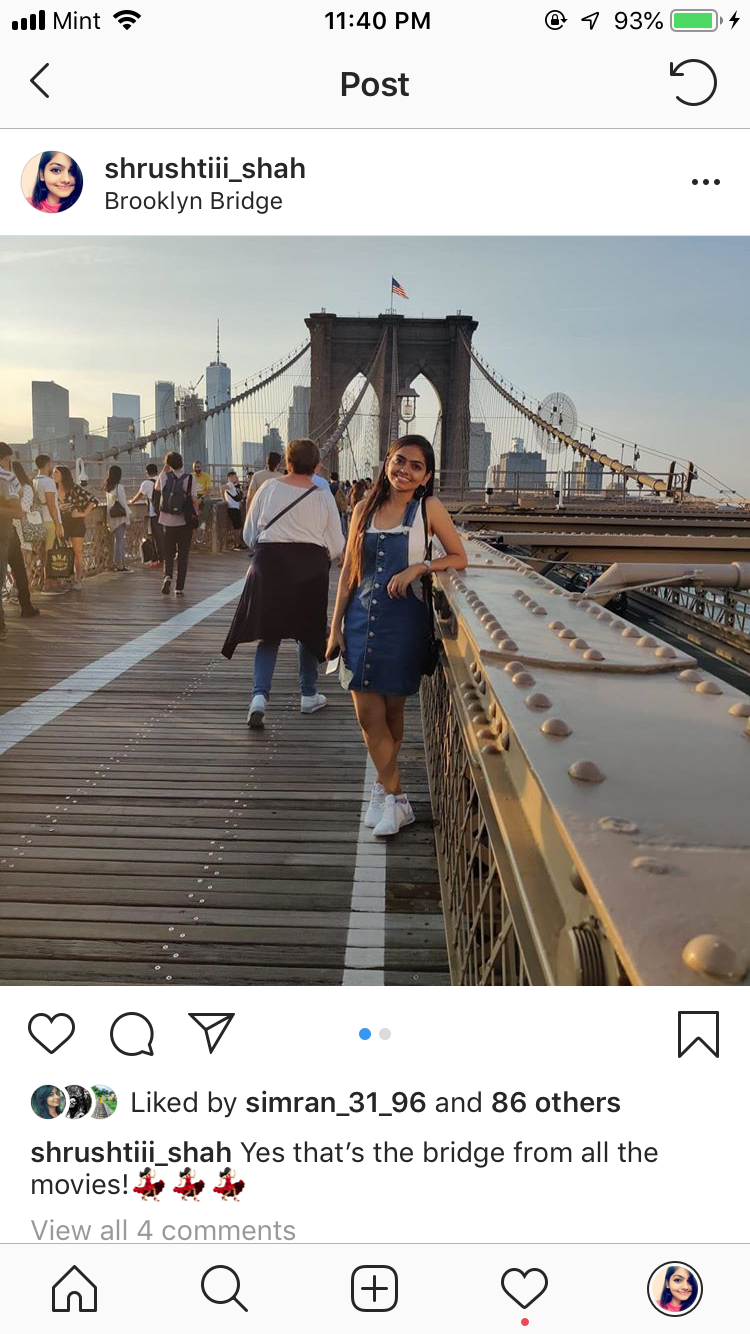Open simran_31_96's profile from the likes line
750x1334 pixels.
(x=336, y=1103)
